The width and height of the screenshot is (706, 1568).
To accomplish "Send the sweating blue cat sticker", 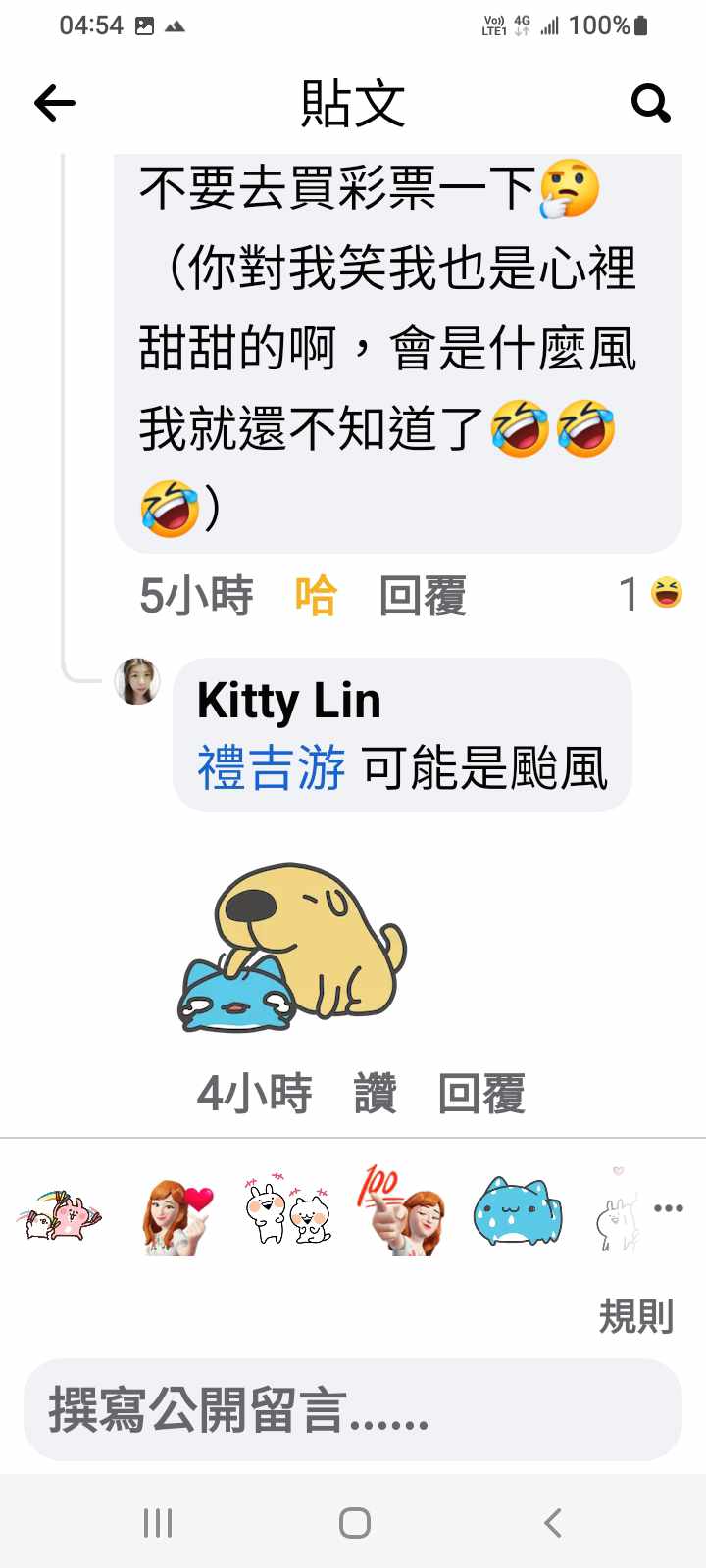I will (x=517, y=1213).
